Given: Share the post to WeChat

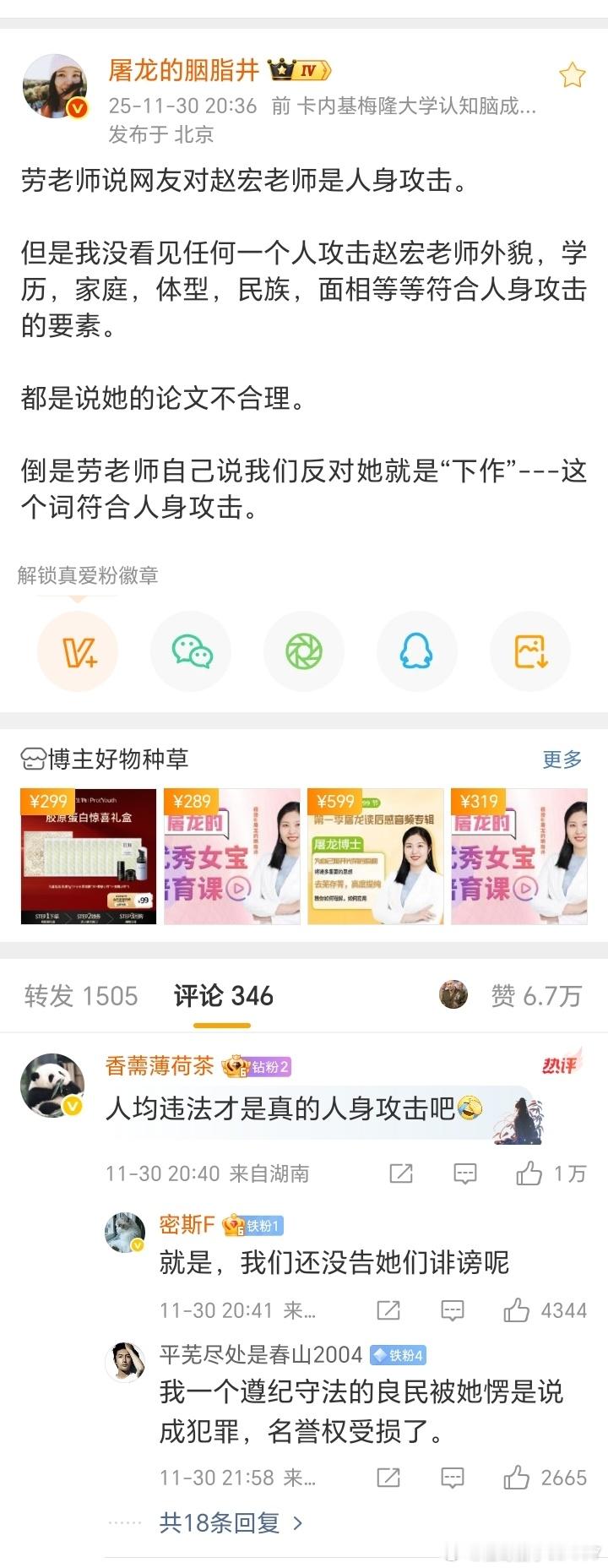Looking at the screenshot, I should click(x=191, y=651).
